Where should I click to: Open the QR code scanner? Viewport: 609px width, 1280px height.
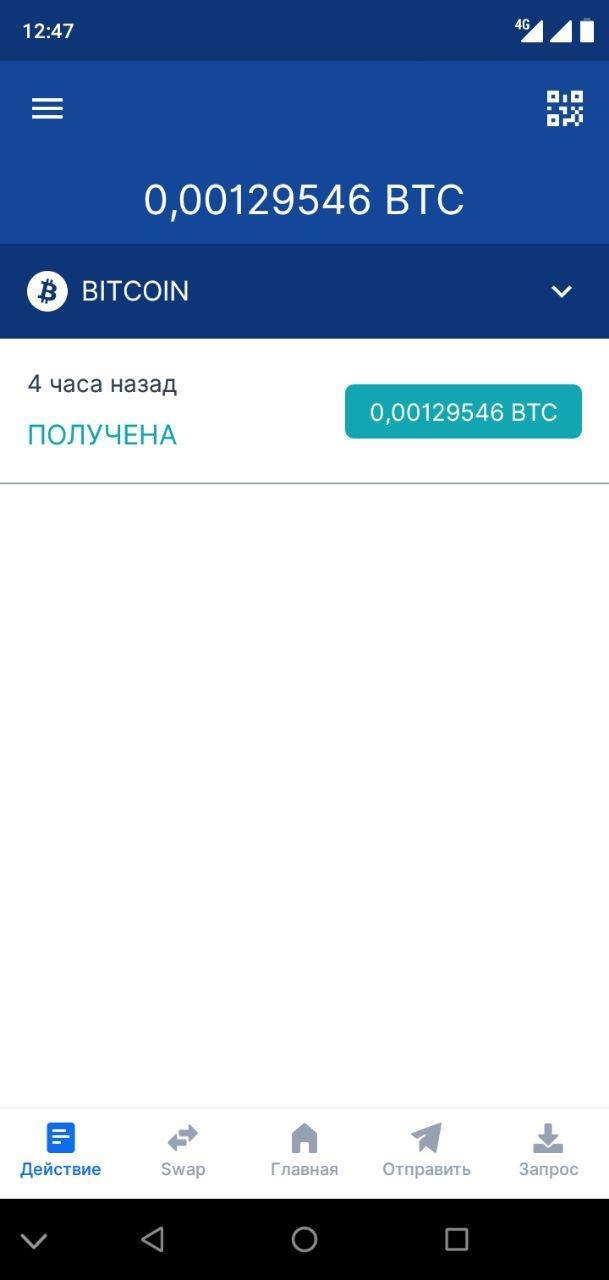coord(564,108)
